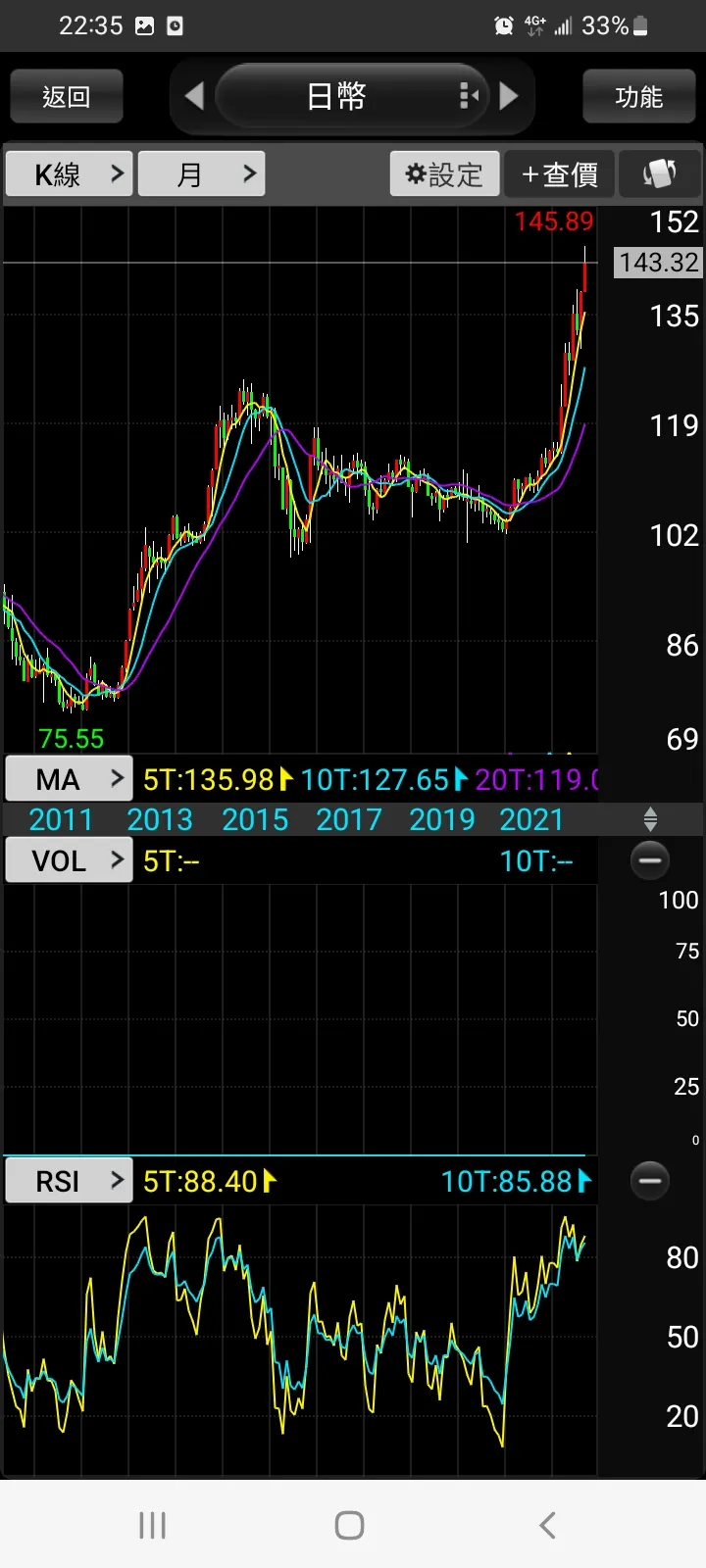Tap the +查價 price lookup button
Viewport: 706px width, 1568px height.
(x=560, y=174)
